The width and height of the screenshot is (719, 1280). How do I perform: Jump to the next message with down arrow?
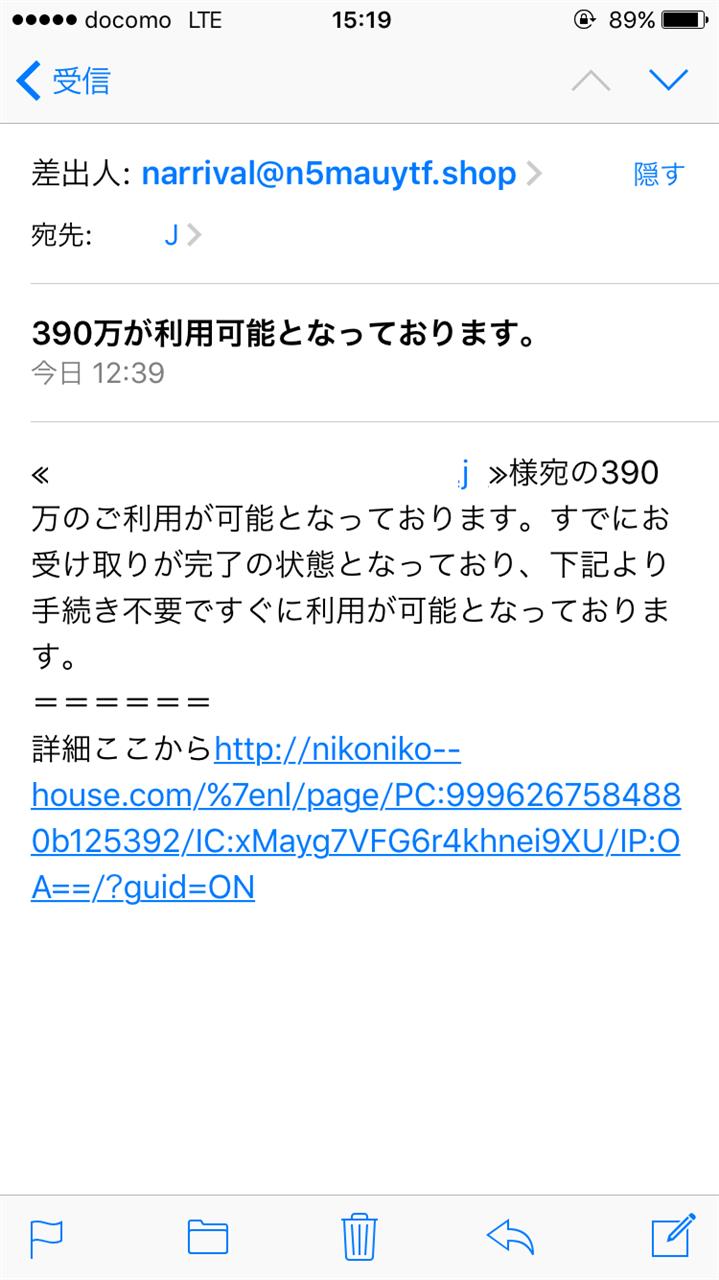point(668,80)
